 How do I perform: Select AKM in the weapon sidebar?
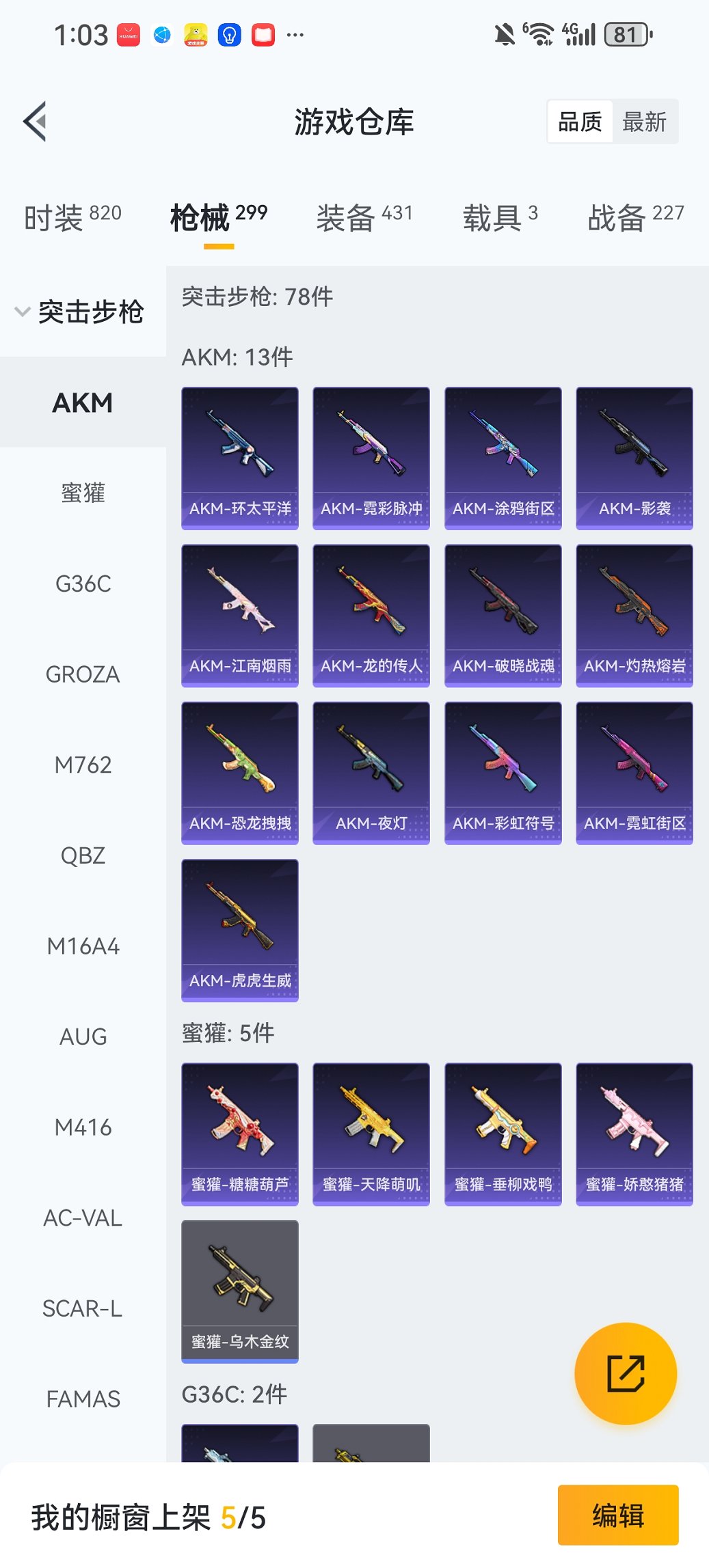click(x=83, y=403)
